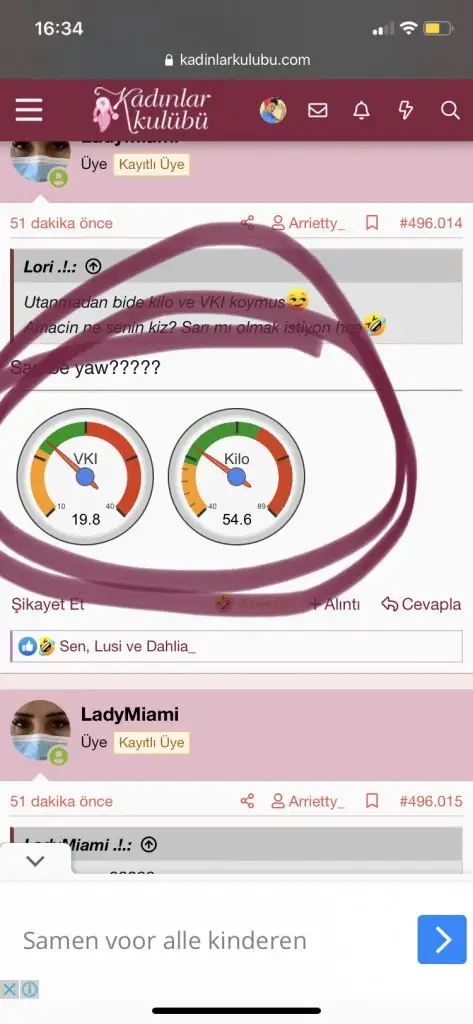Image resolution: width=473 pixels, height=1024 pixels.
Task: Open the lightning bolt what's new icon
Action: 406,110
